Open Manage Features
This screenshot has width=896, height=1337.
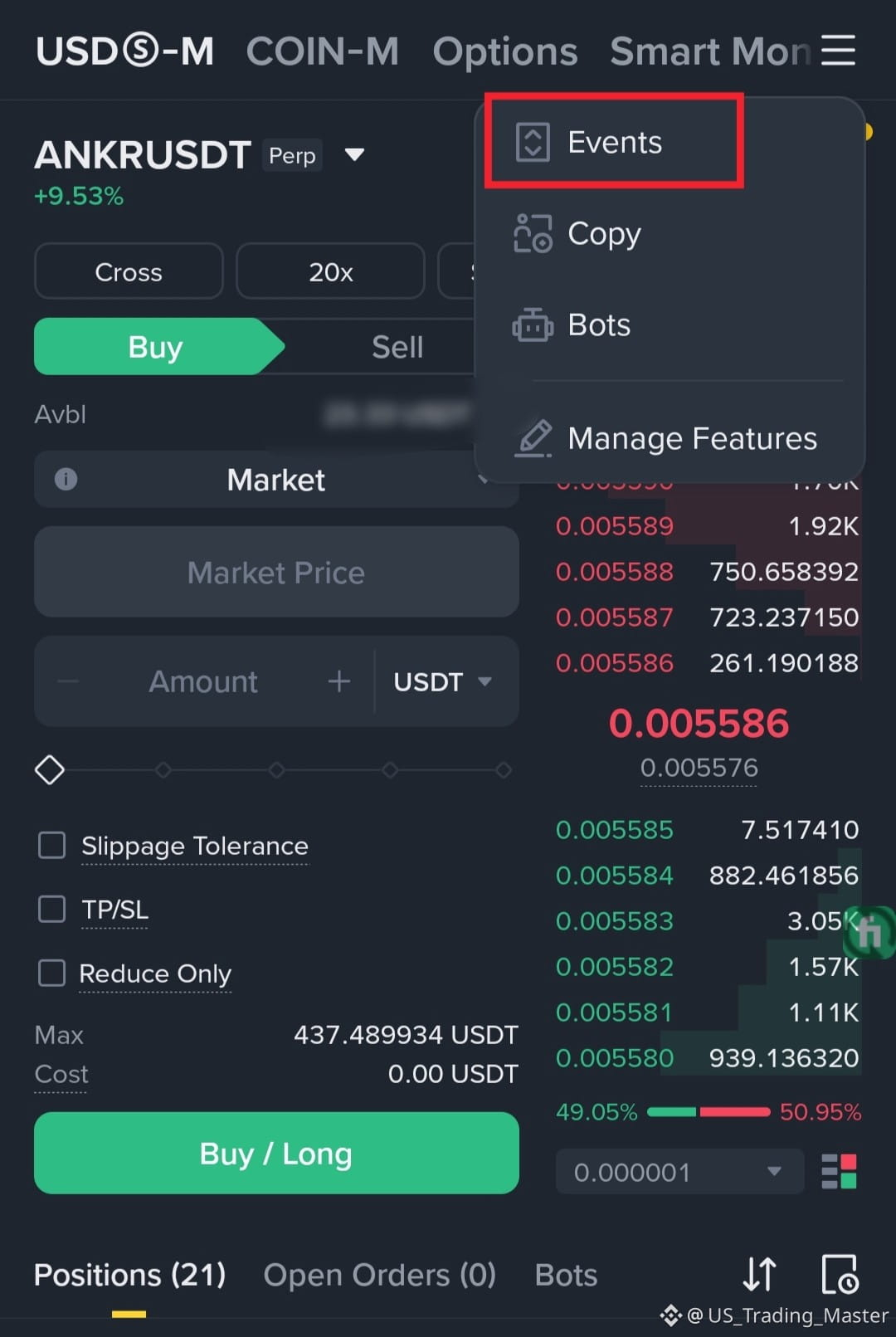pyautogui.click(x=691, y=438)
